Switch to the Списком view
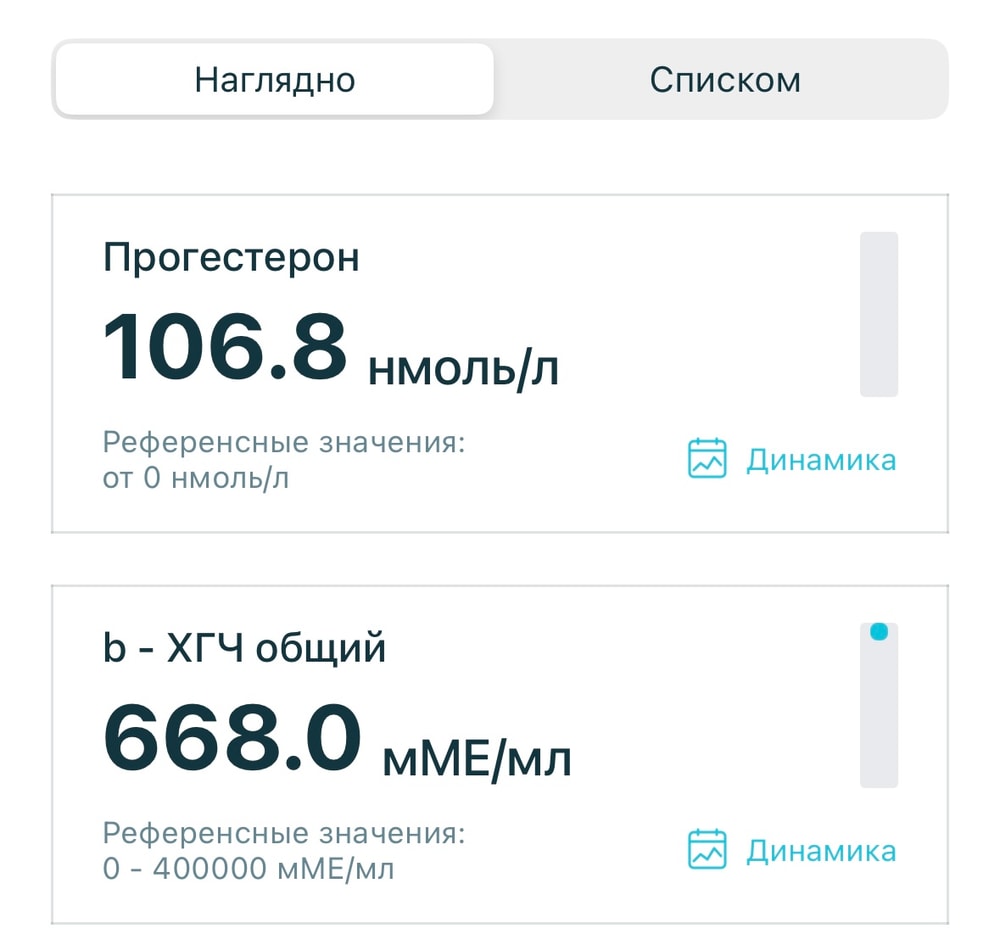1000x946 pixels. pyautogui.click(x=724, y=79)
